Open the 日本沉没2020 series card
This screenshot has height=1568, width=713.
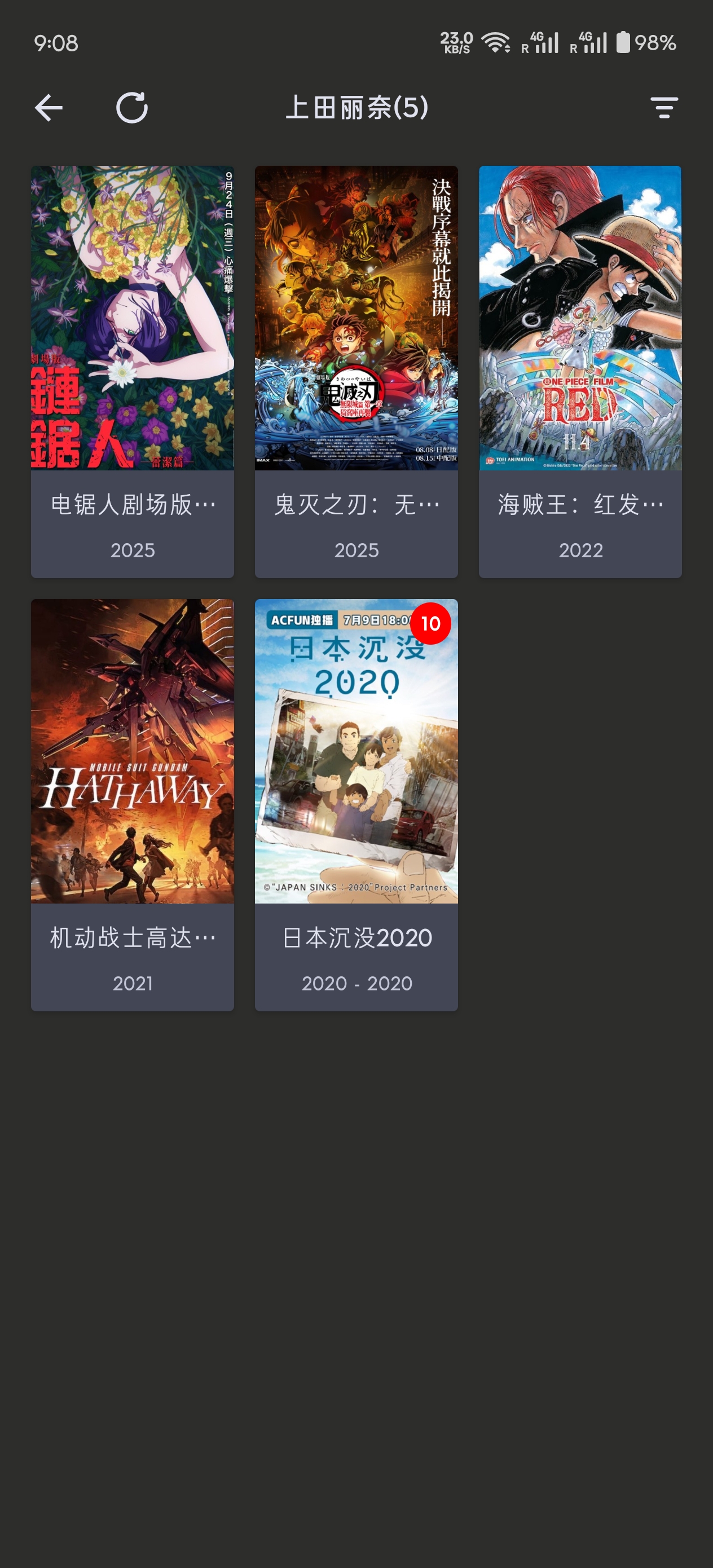tap(356, 805)
